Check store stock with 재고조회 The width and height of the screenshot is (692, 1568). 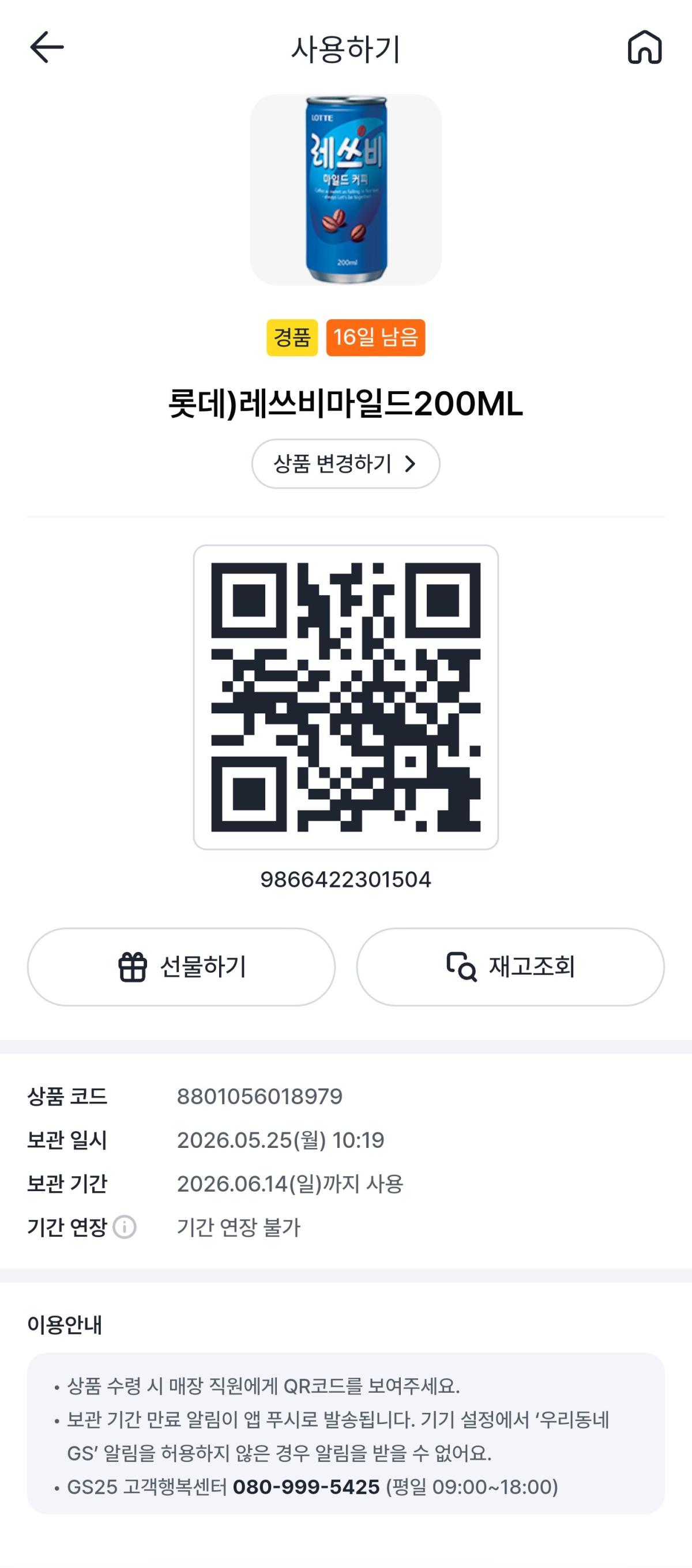510,966
